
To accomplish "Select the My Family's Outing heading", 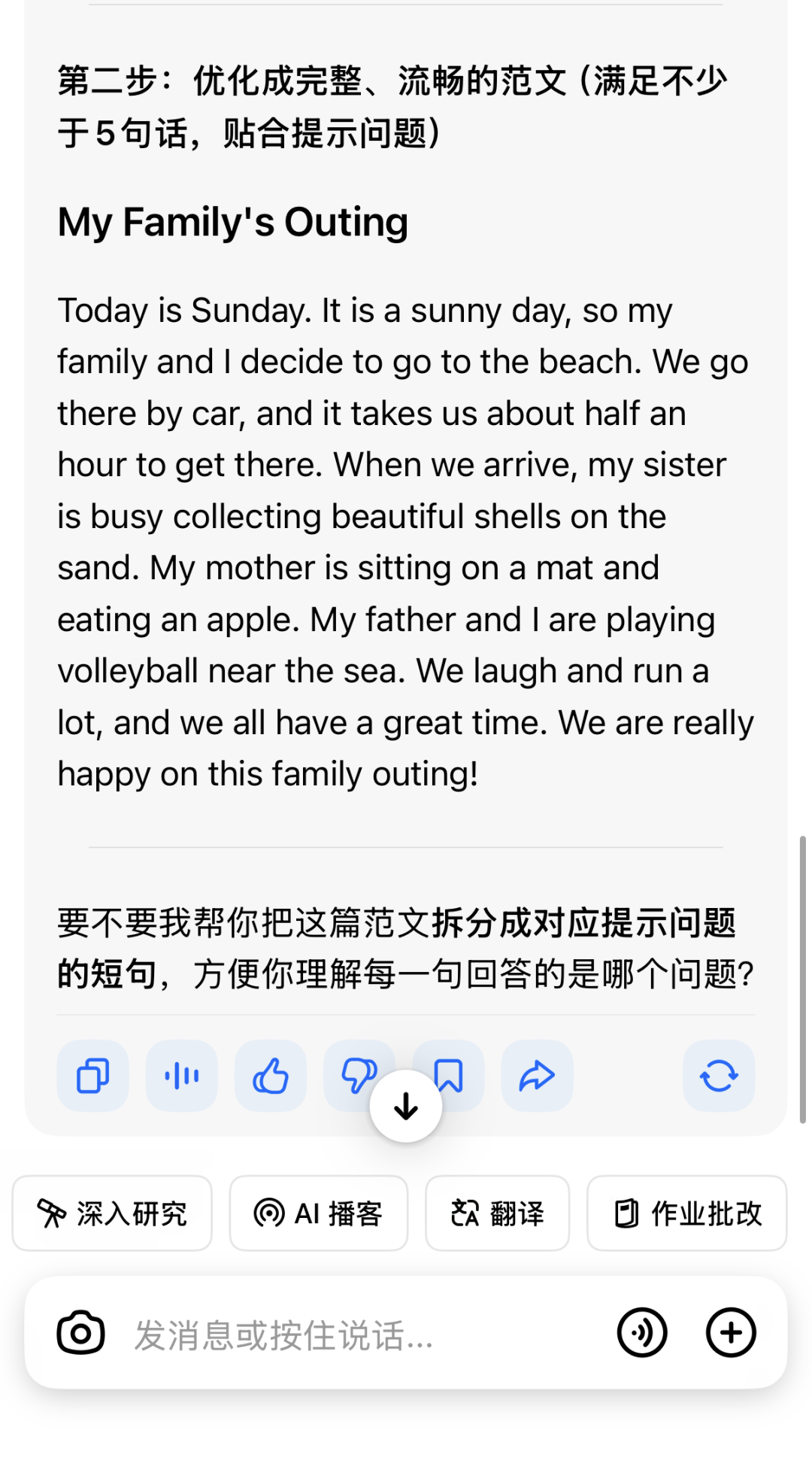I will [x=233, y=221].
